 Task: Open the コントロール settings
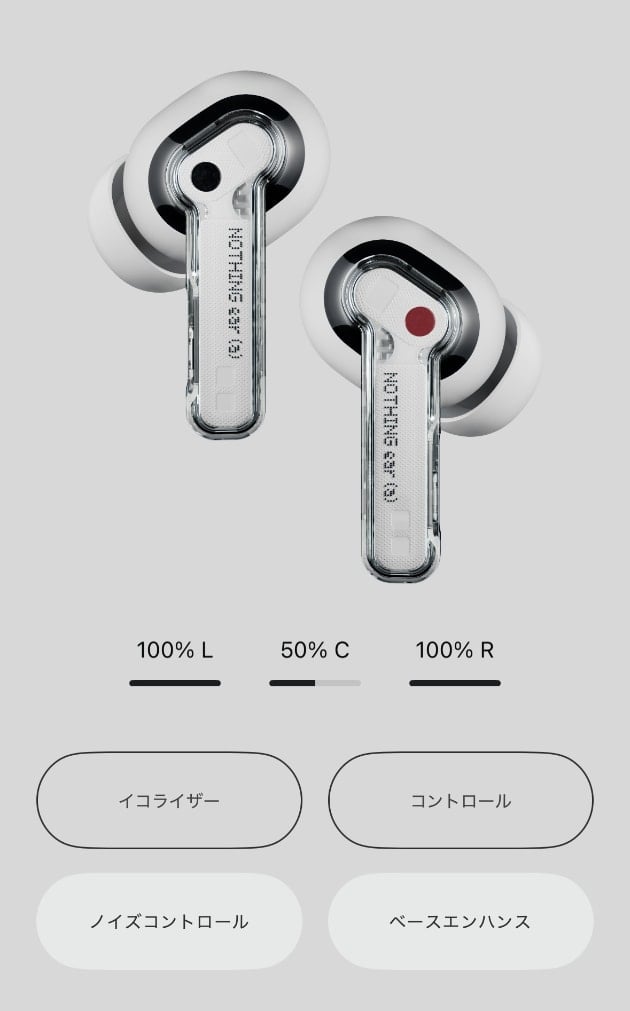460,801
